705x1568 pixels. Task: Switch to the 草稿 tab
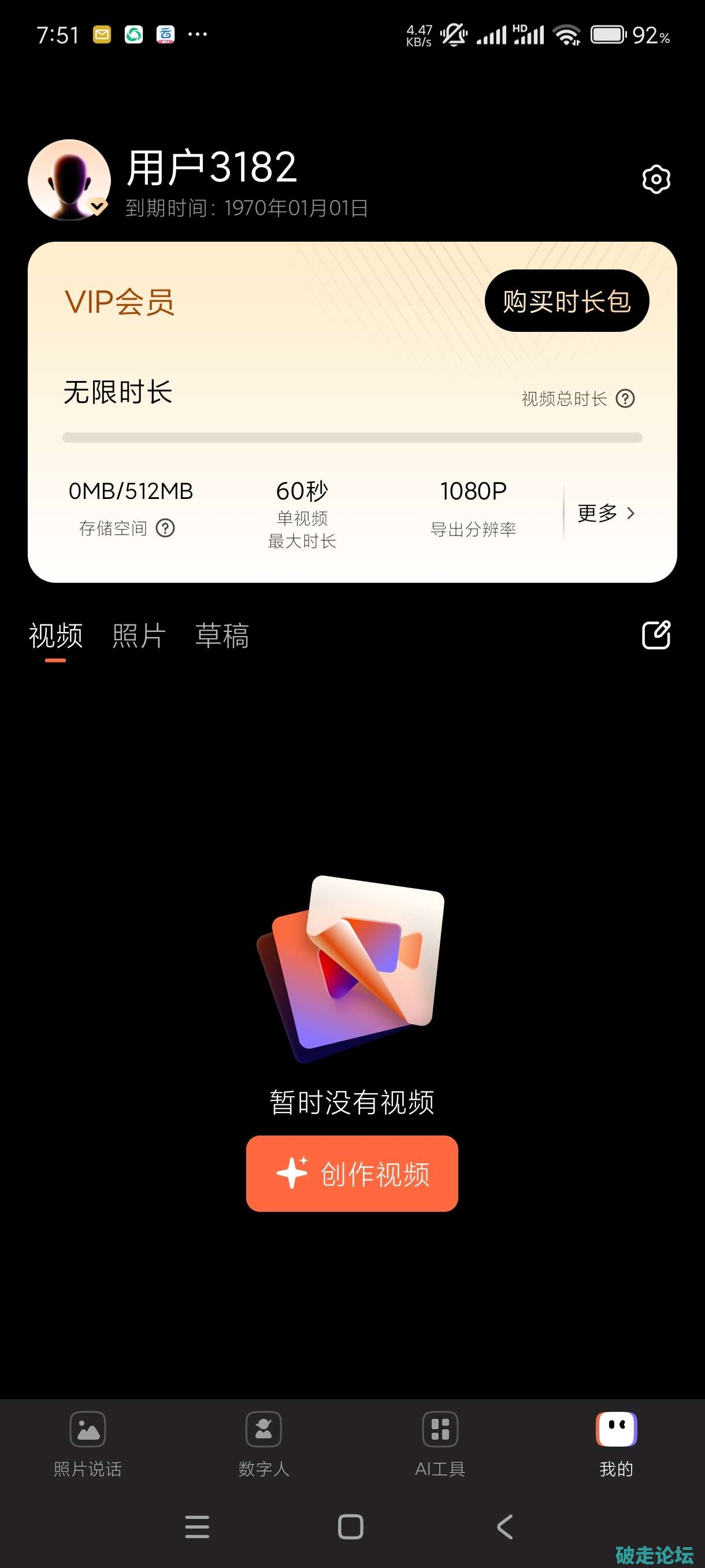click(x=222, y=636)
